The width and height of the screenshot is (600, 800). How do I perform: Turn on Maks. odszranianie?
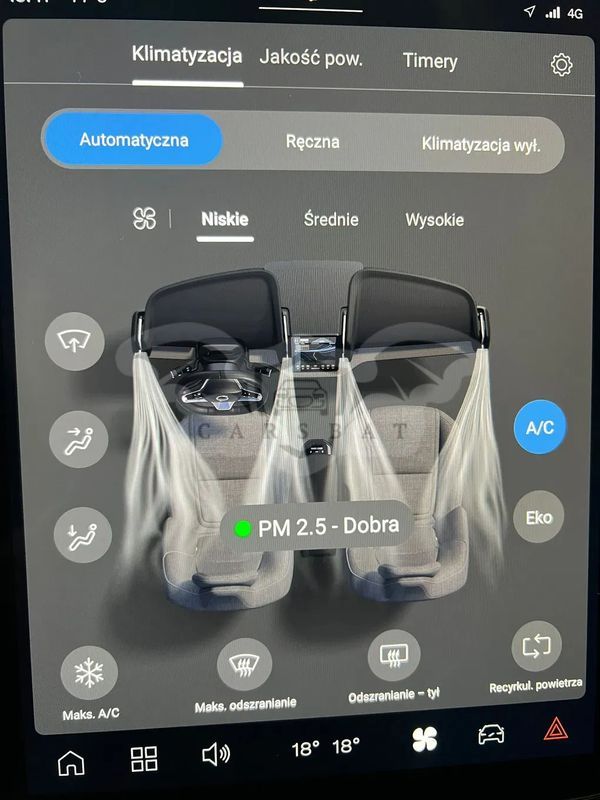[x=244, y=664]
